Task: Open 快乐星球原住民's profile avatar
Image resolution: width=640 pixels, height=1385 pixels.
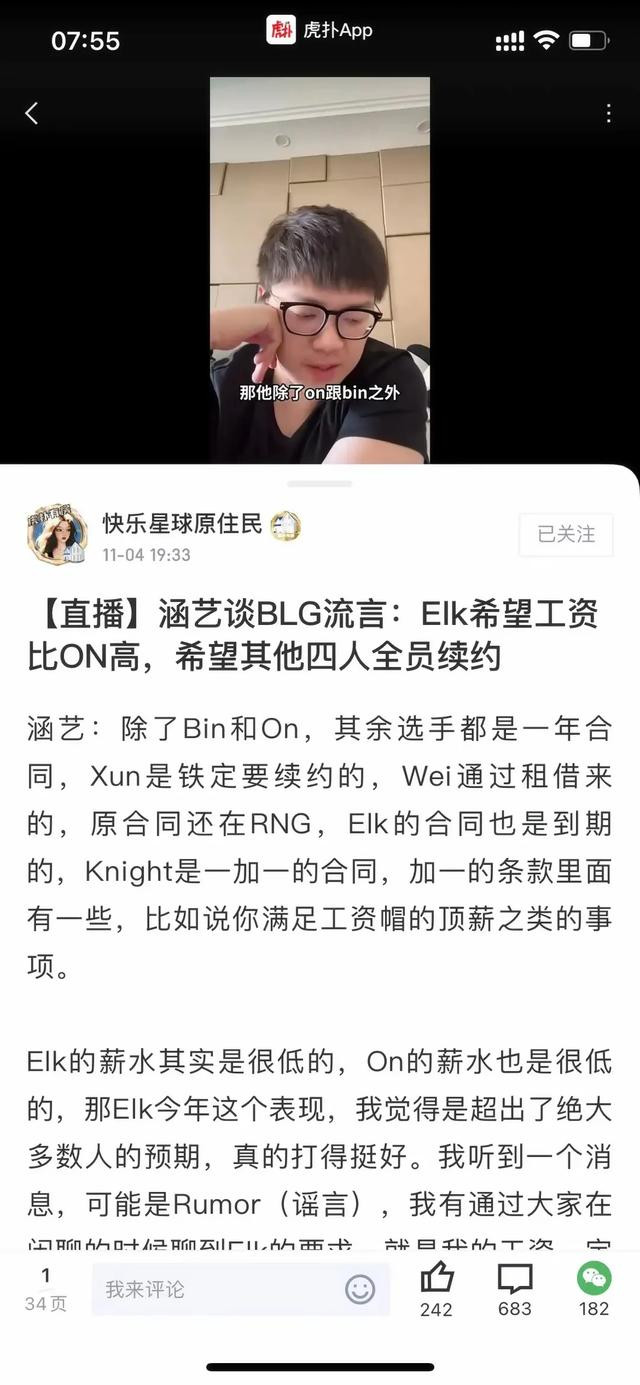Action: pyautogui.click(x=57, y=535)
